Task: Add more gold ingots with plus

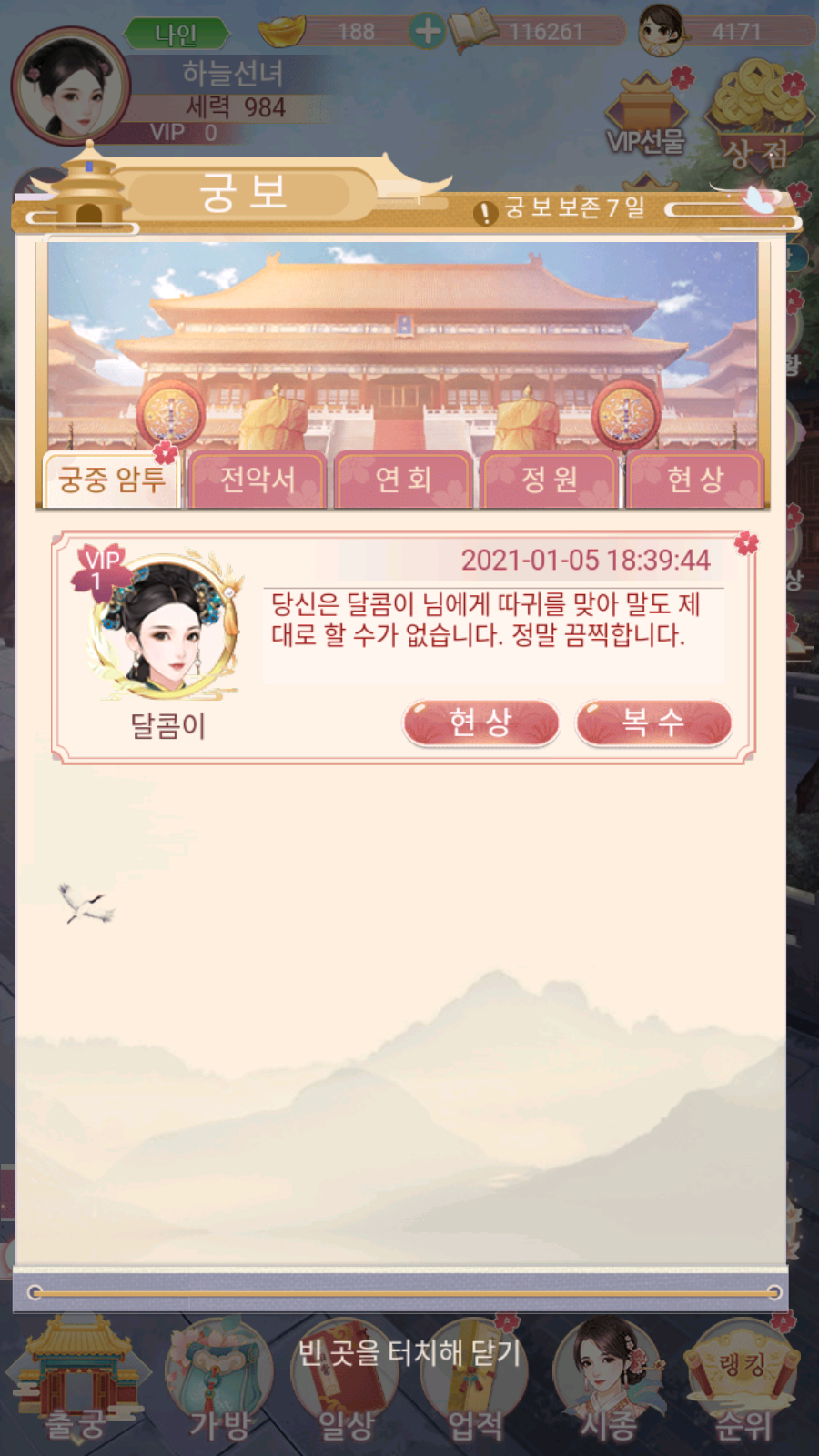Action: [x=427, y=31]
